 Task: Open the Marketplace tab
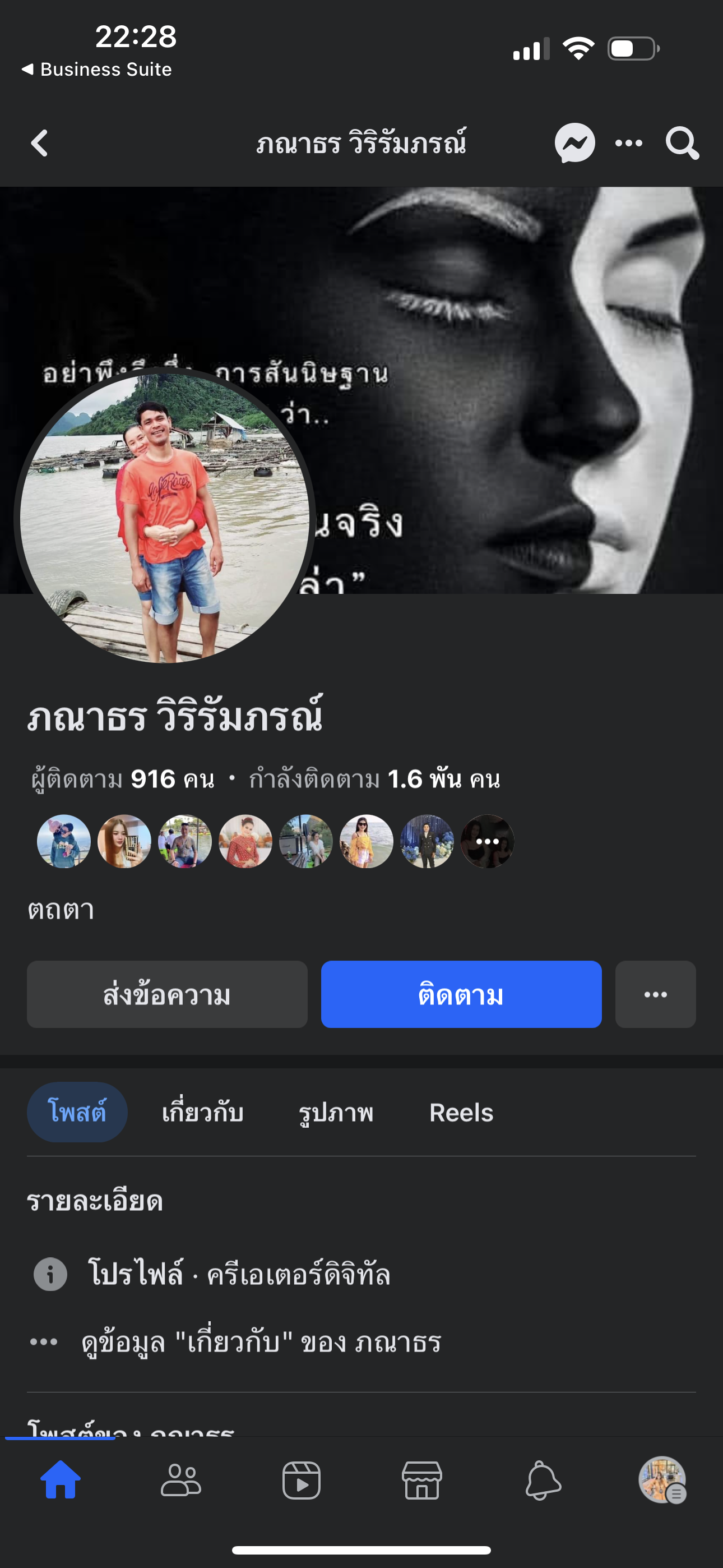421,1481
